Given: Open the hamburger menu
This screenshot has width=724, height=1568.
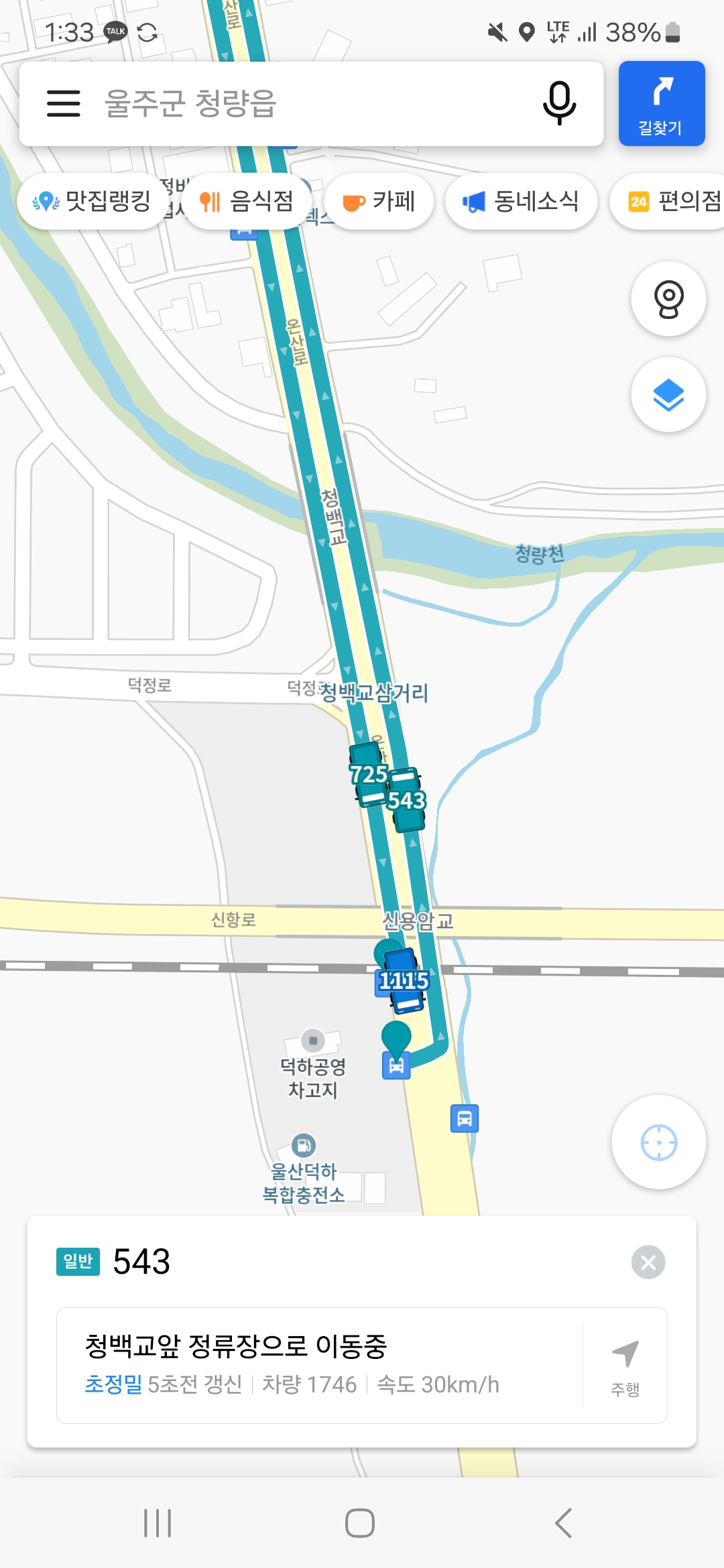Looking at the screenshot, I should pyautogui.click(x=64, y=104).
